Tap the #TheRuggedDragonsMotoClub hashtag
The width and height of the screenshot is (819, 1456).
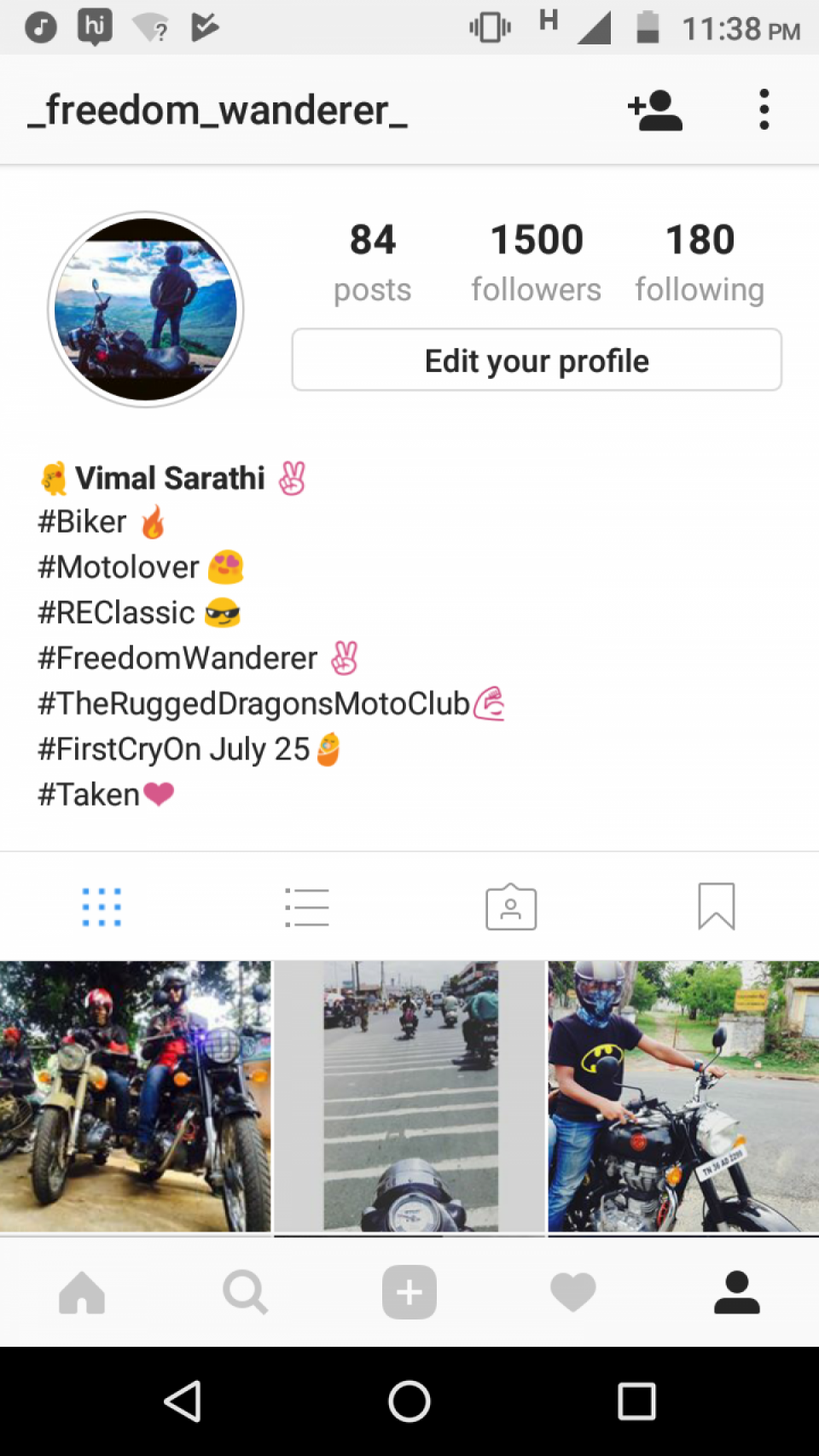(x=254, y=704)
